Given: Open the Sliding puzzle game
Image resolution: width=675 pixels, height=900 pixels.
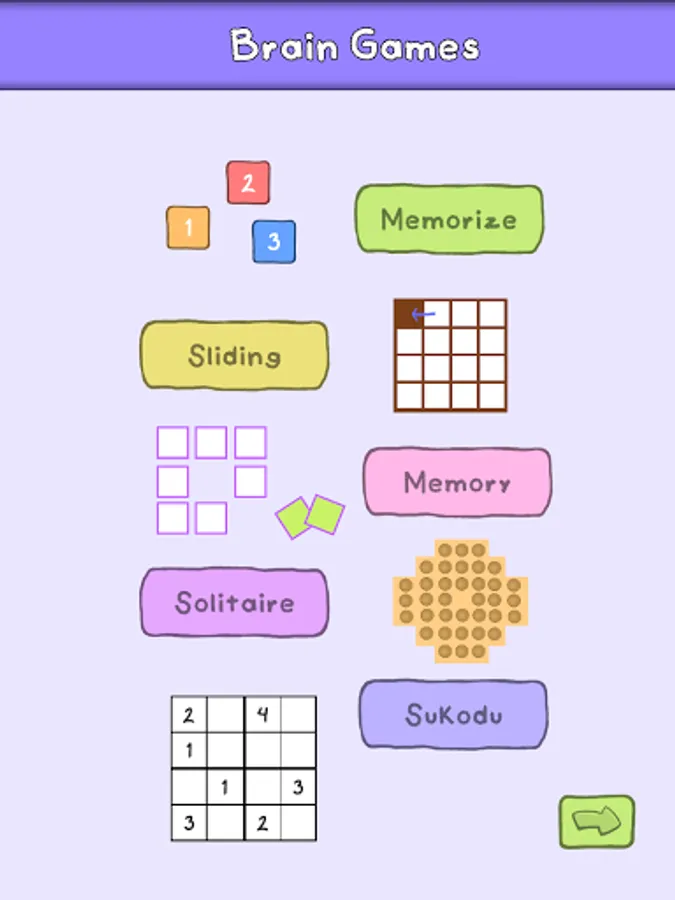Looking at the screenshot, I should [x=234, y=355].
